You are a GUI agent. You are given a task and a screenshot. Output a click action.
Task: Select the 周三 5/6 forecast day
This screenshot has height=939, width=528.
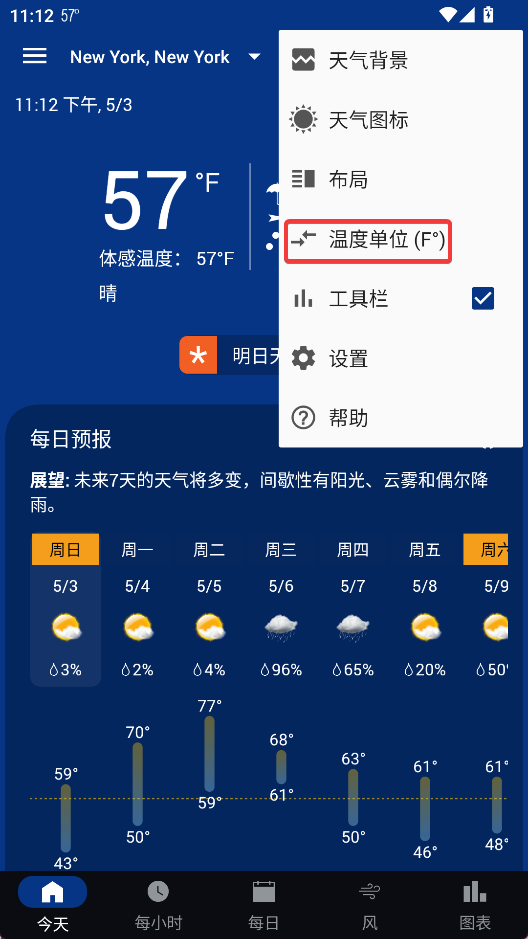[281, 609]
